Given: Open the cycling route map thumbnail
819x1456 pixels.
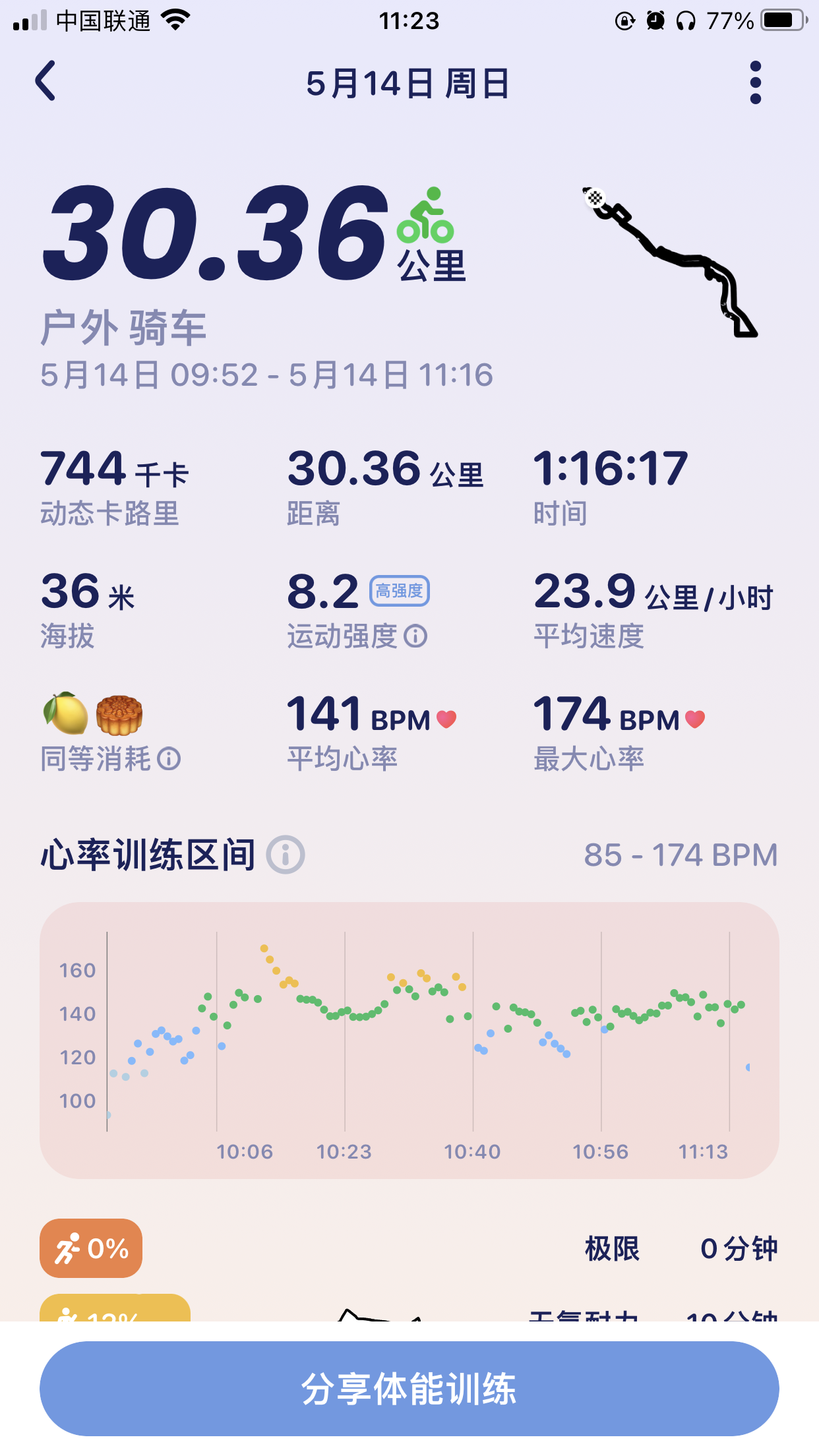Looking at the screenshot, I should 670,262.
